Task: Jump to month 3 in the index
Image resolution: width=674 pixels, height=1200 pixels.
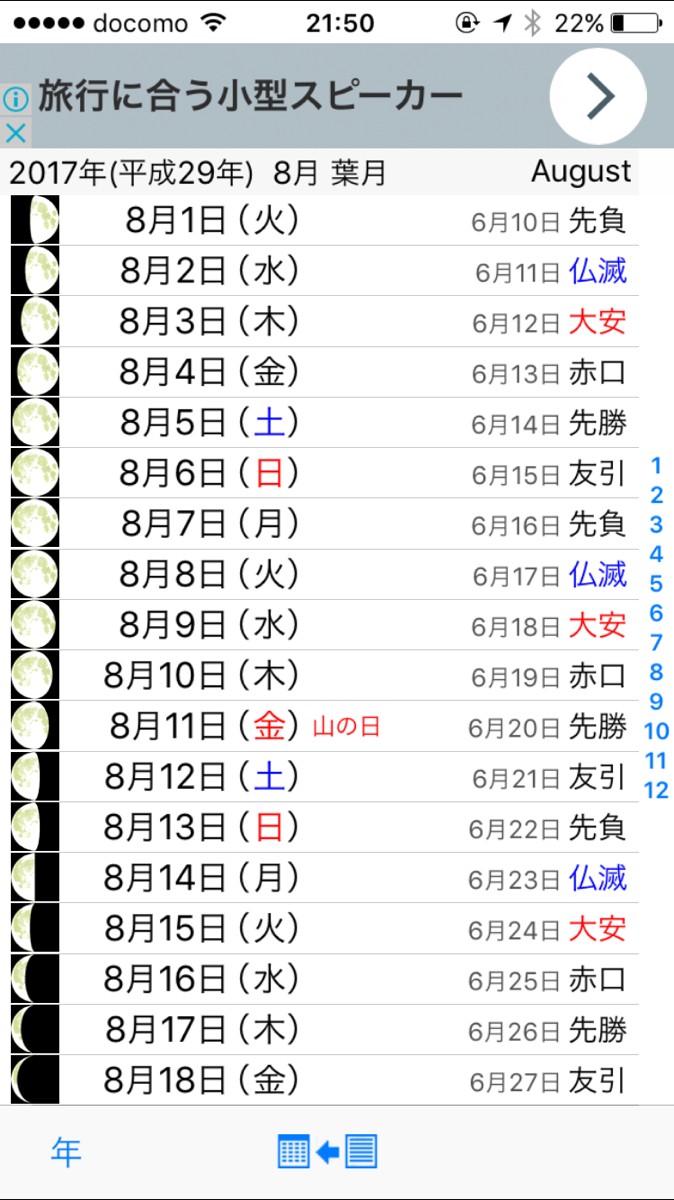Action: pos(656,524)
